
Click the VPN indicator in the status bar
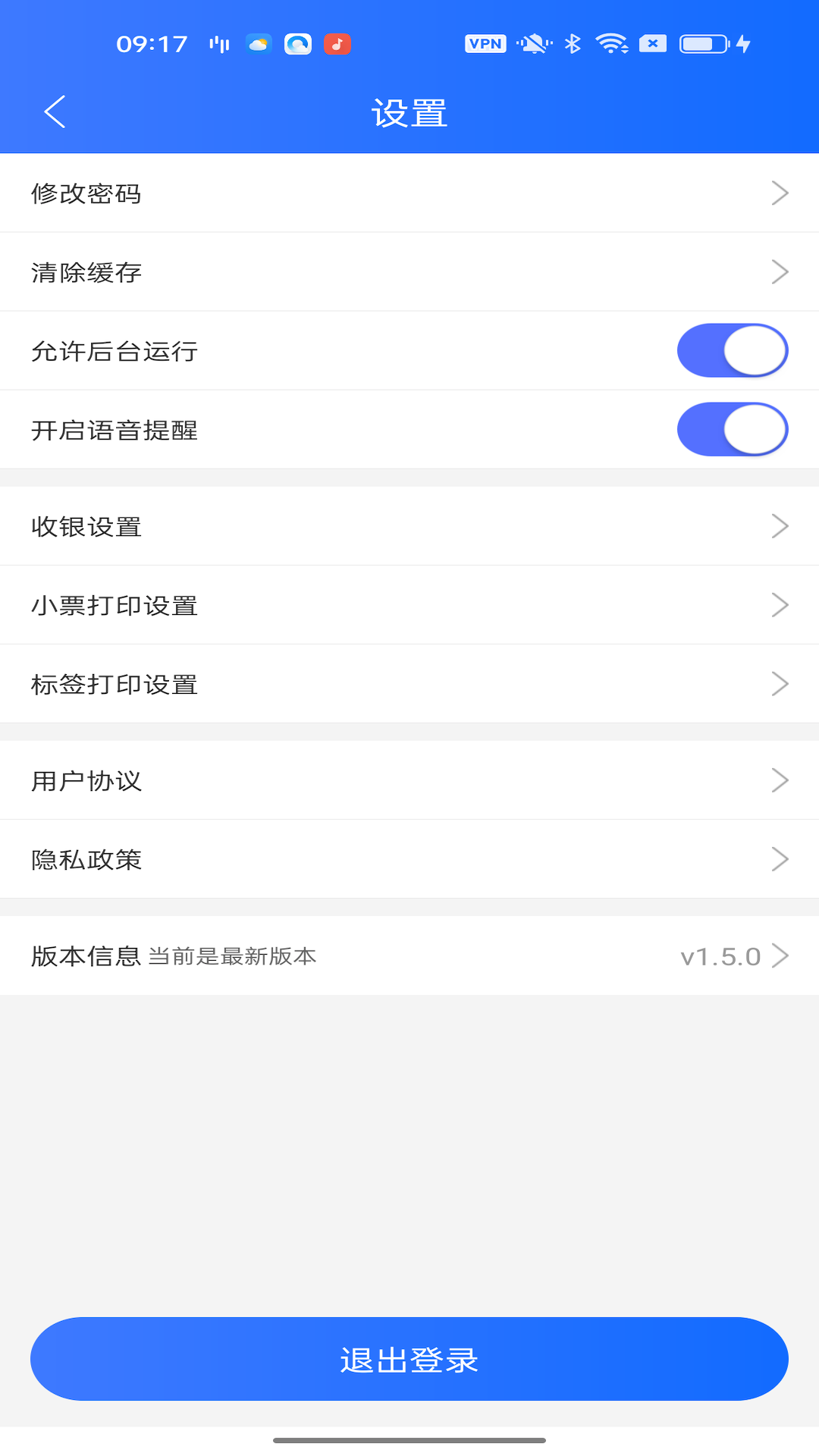tap(485, 43)
